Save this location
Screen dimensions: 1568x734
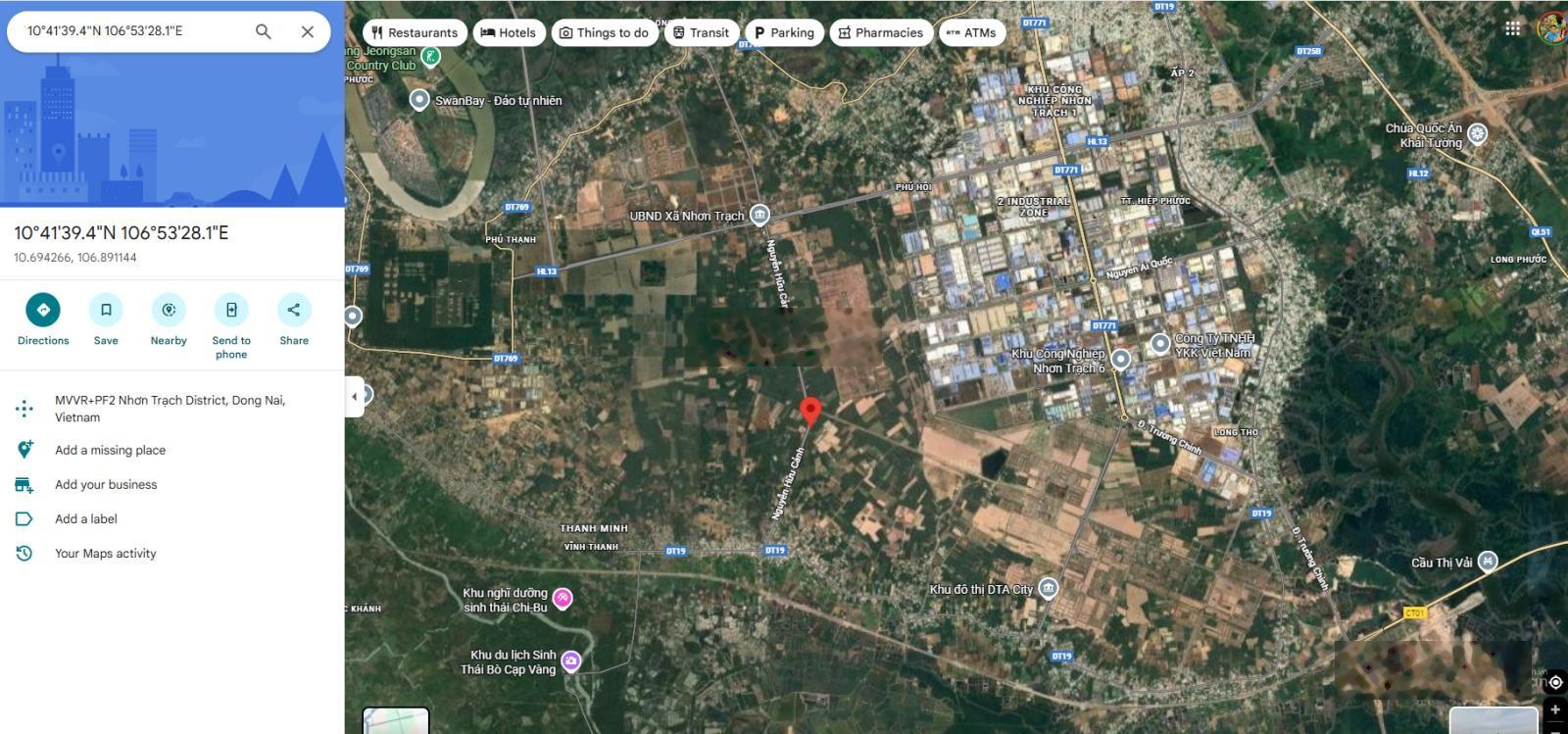pos(106,310)
